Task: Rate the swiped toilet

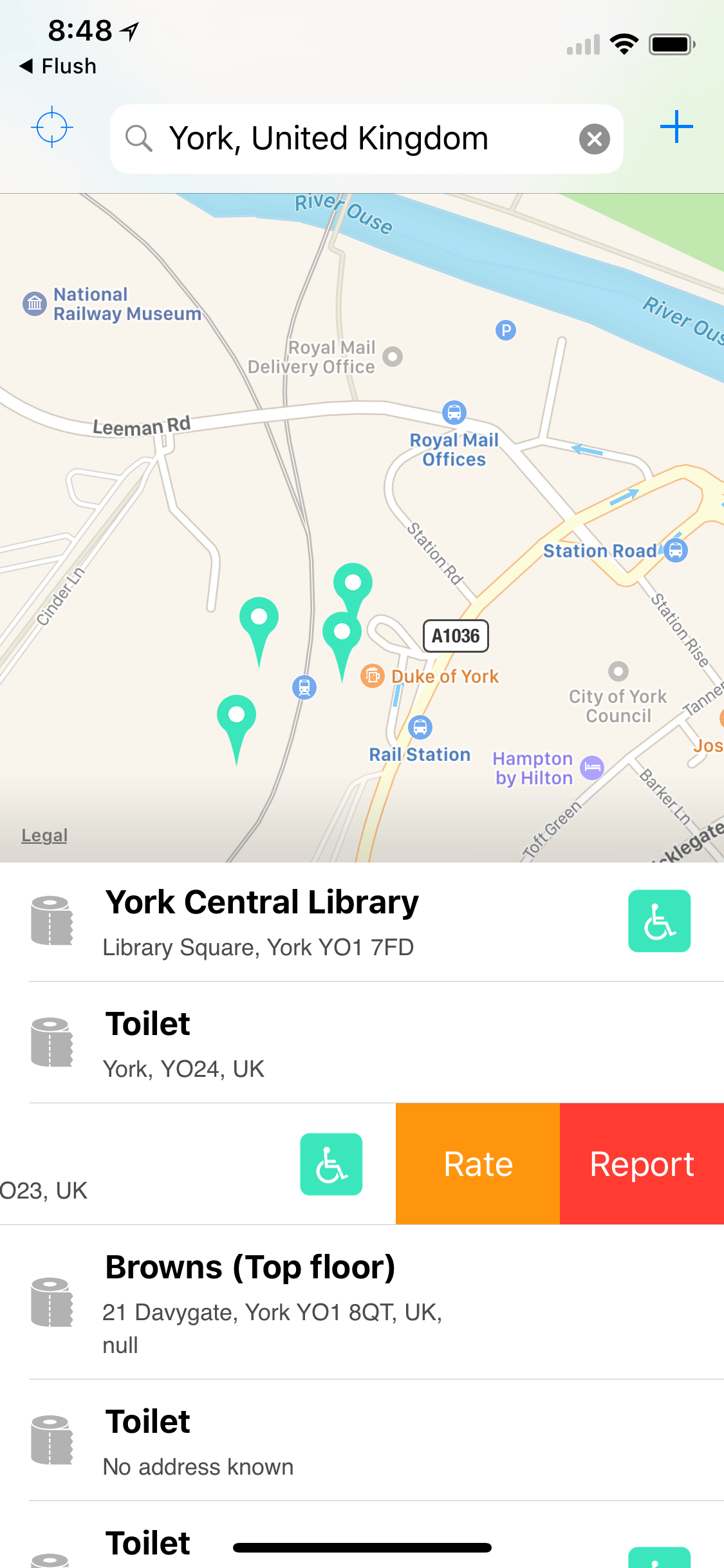Action: coord(478,1164)
